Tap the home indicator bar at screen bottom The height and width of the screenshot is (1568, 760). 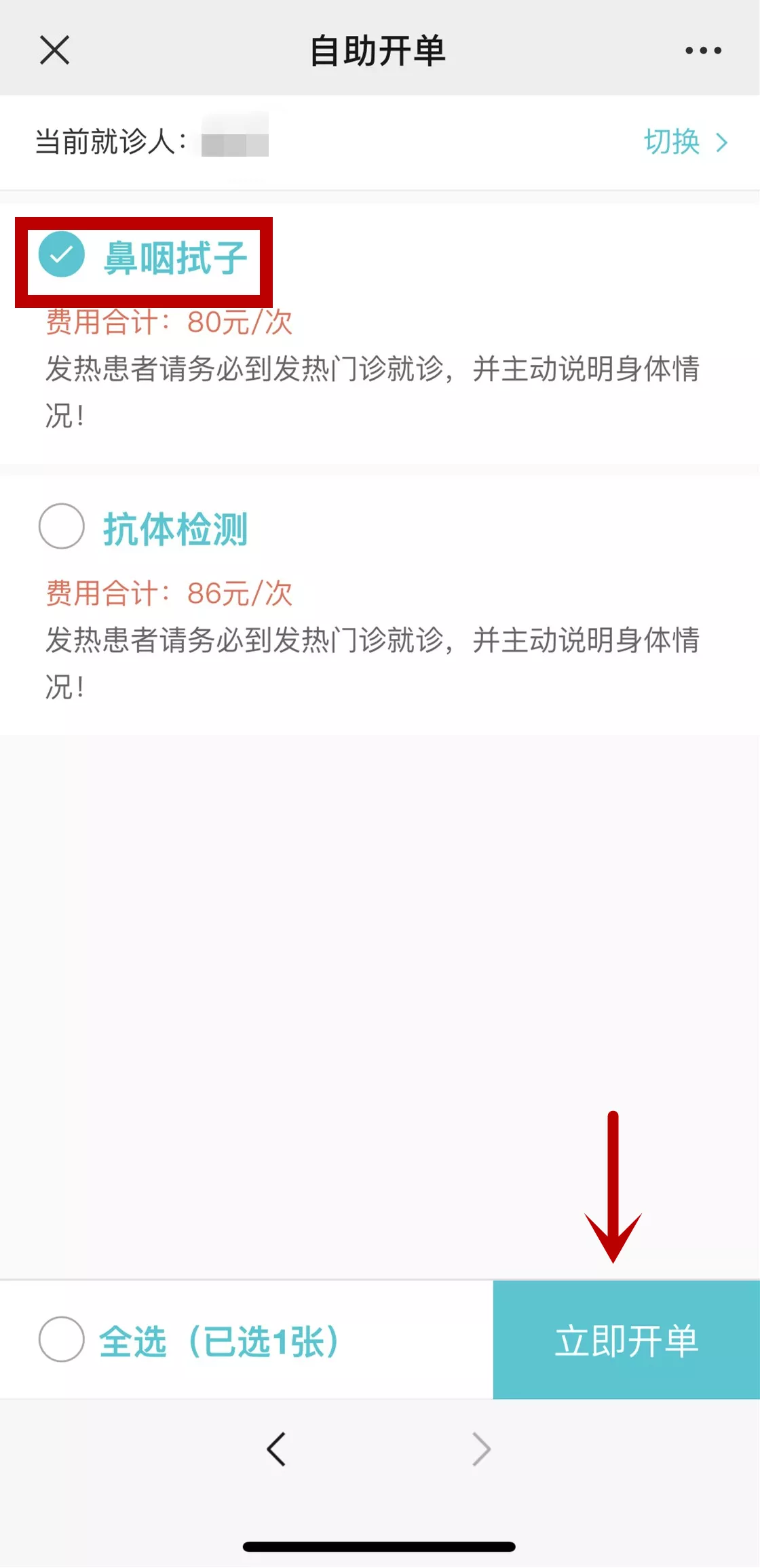point(380,1543)
